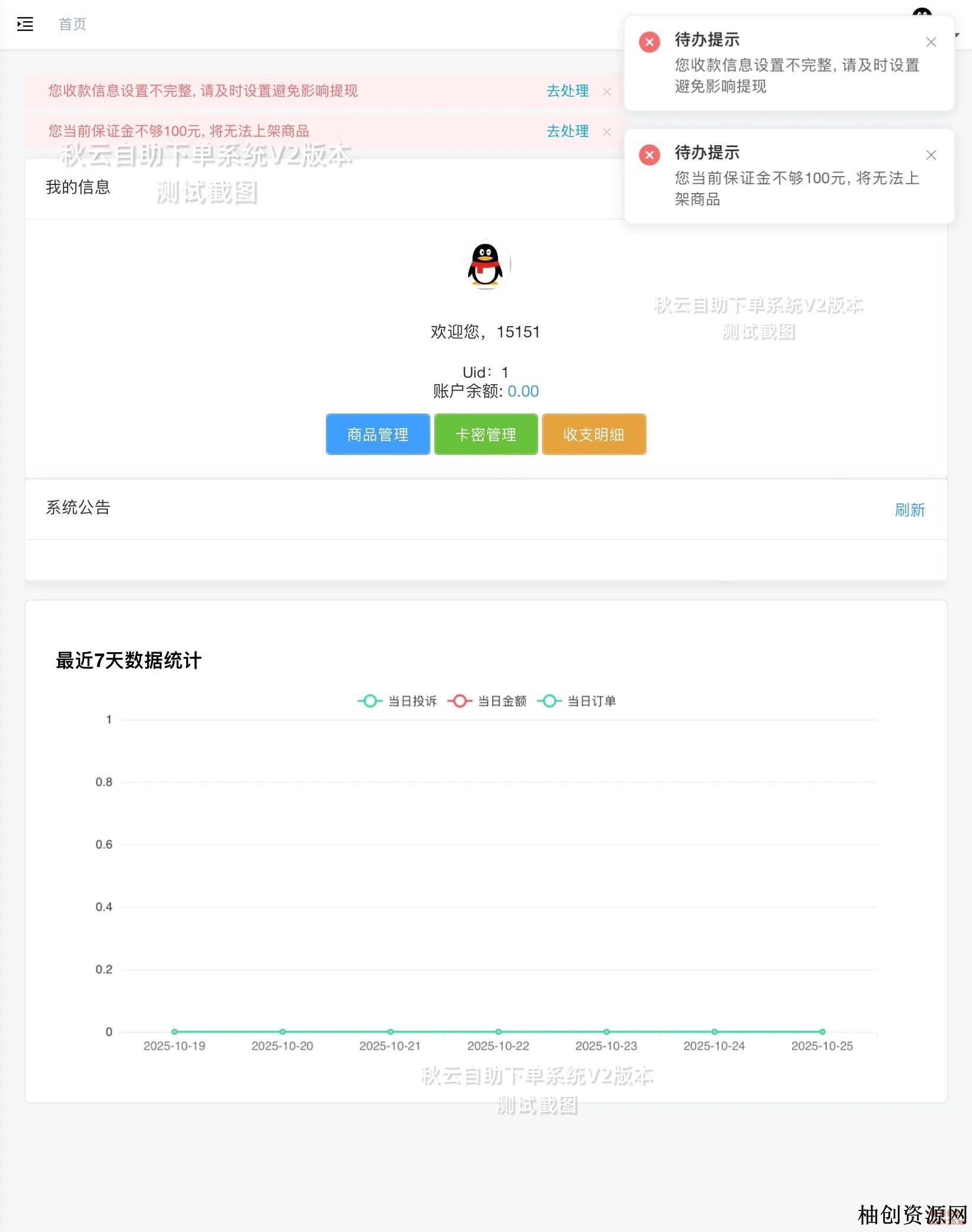This screenshot has width=972, height=1232.
Task: Dismiss the payment info warning banner
Action: tap(607, 92)
